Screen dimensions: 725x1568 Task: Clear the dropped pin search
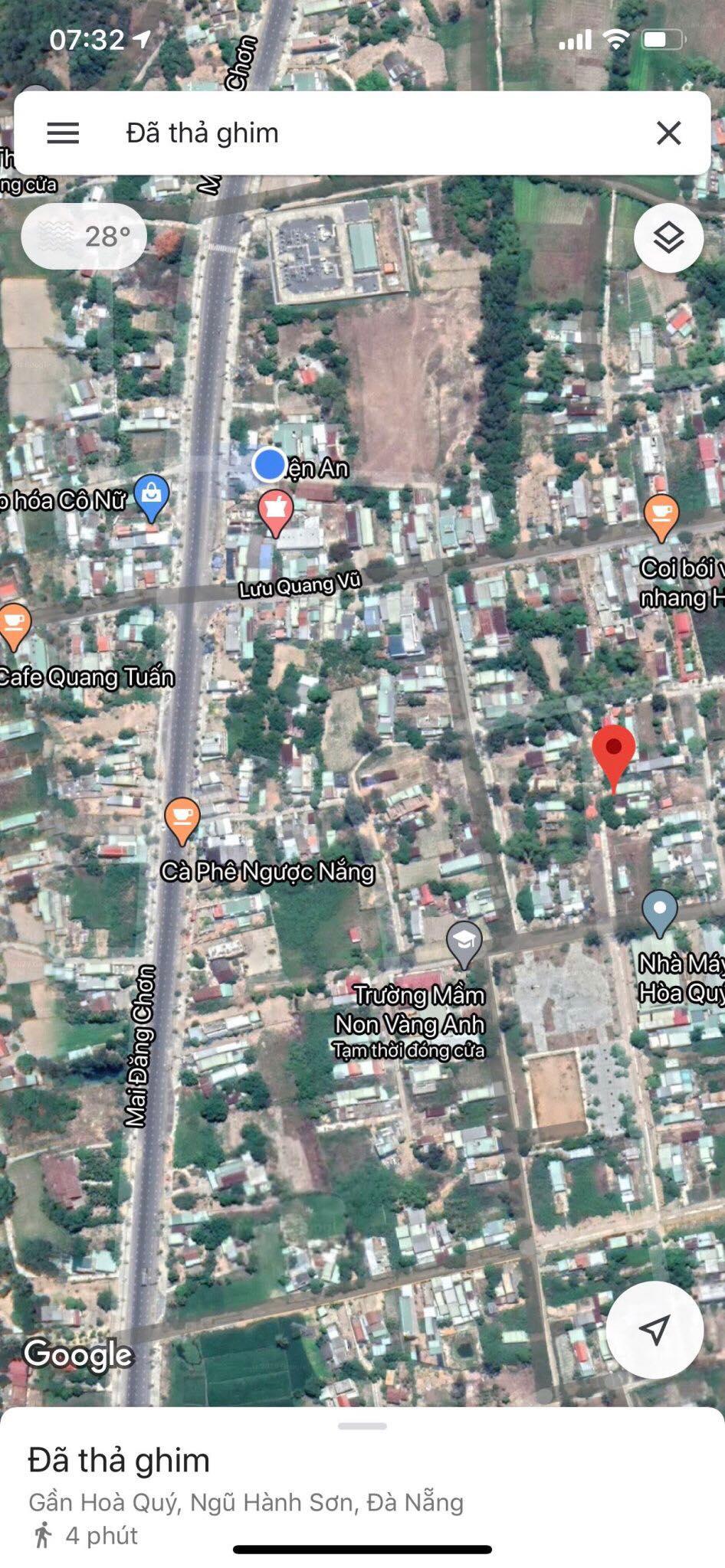click(668, 133)
